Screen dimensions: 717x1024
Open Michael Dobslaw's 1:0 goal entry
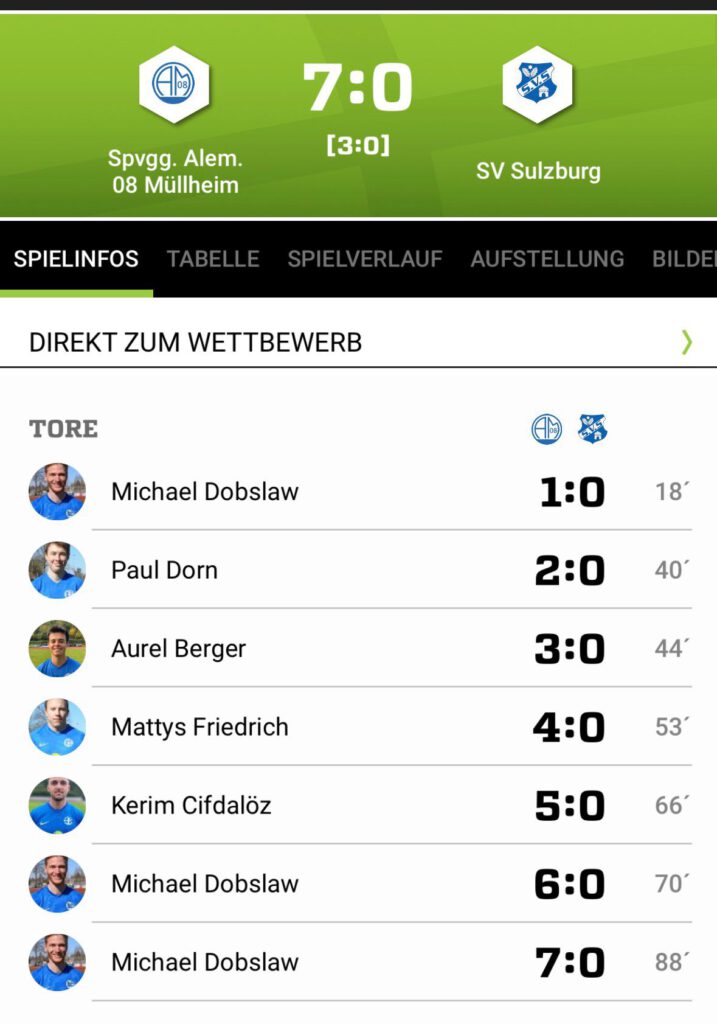[x=205, y=492]
